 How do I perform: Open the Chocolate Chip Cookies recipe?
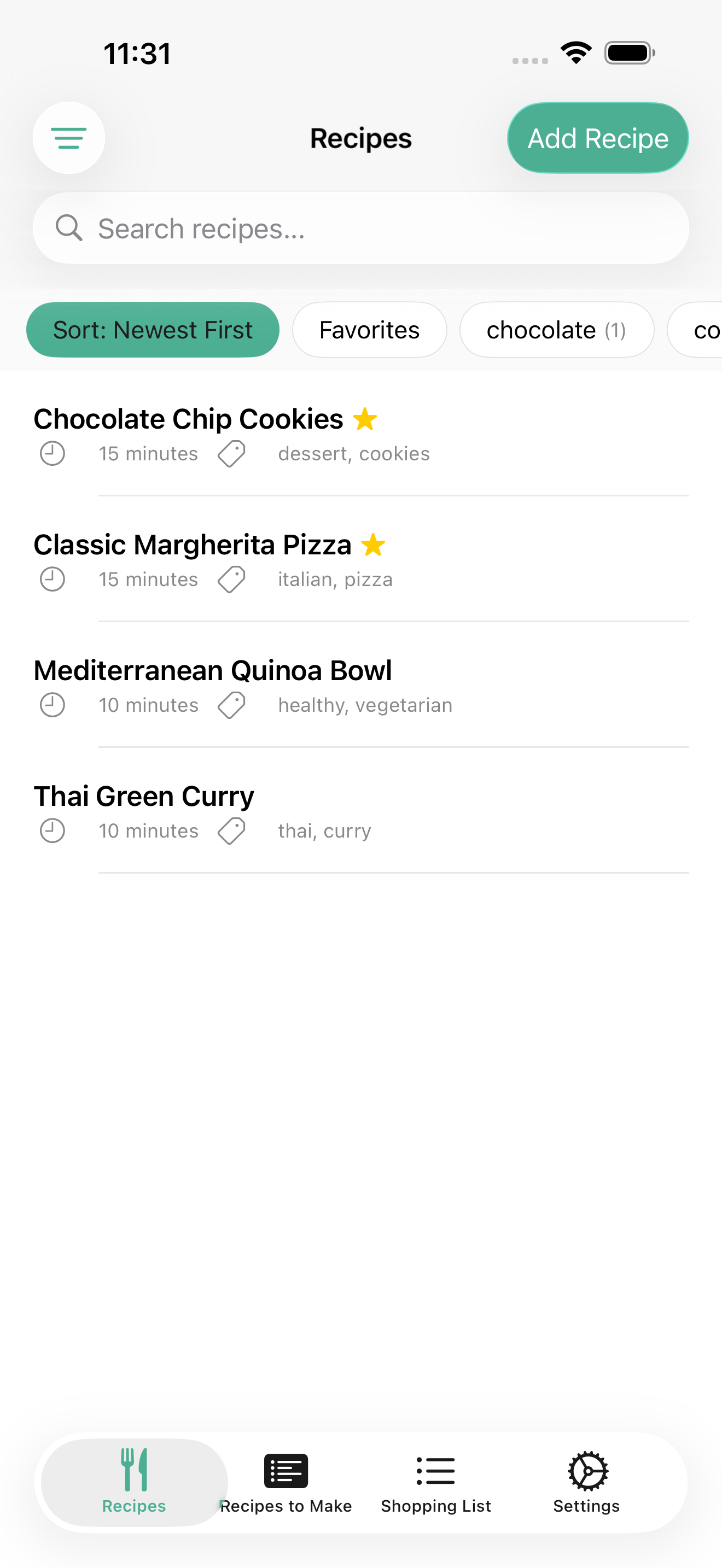pyautogui.click(x=189, y=419)
